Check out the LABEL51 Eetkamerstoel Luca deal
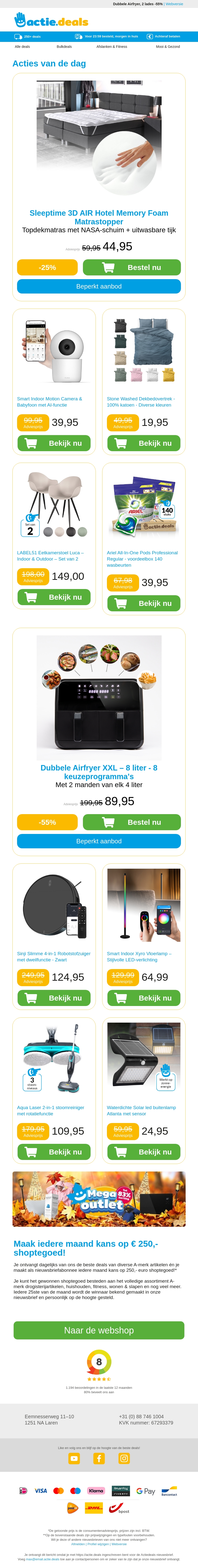This screenshot has height=1568, width=198. pyautogui.click(x=54, y=597)
